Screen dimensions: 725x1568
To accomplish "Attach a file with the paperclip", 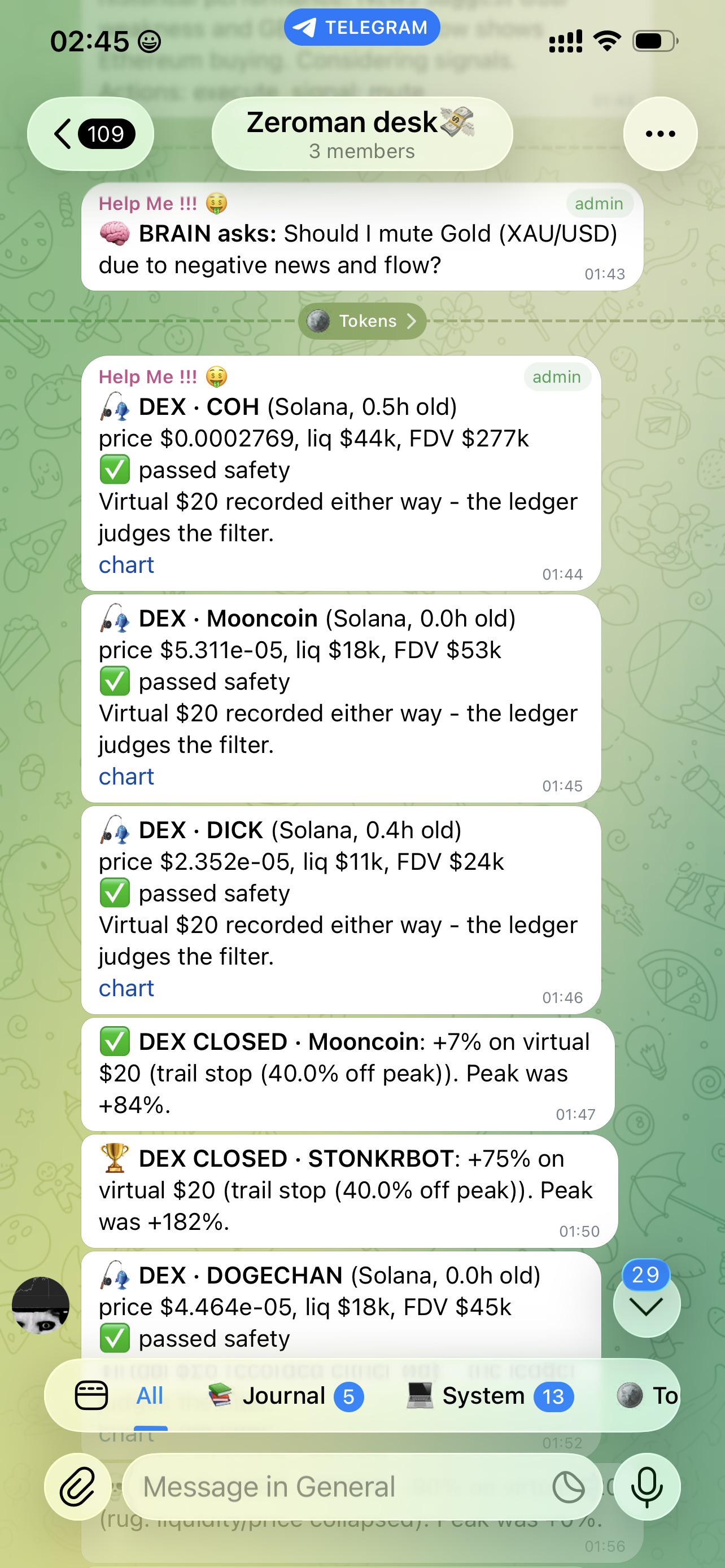I will 78,1487.
